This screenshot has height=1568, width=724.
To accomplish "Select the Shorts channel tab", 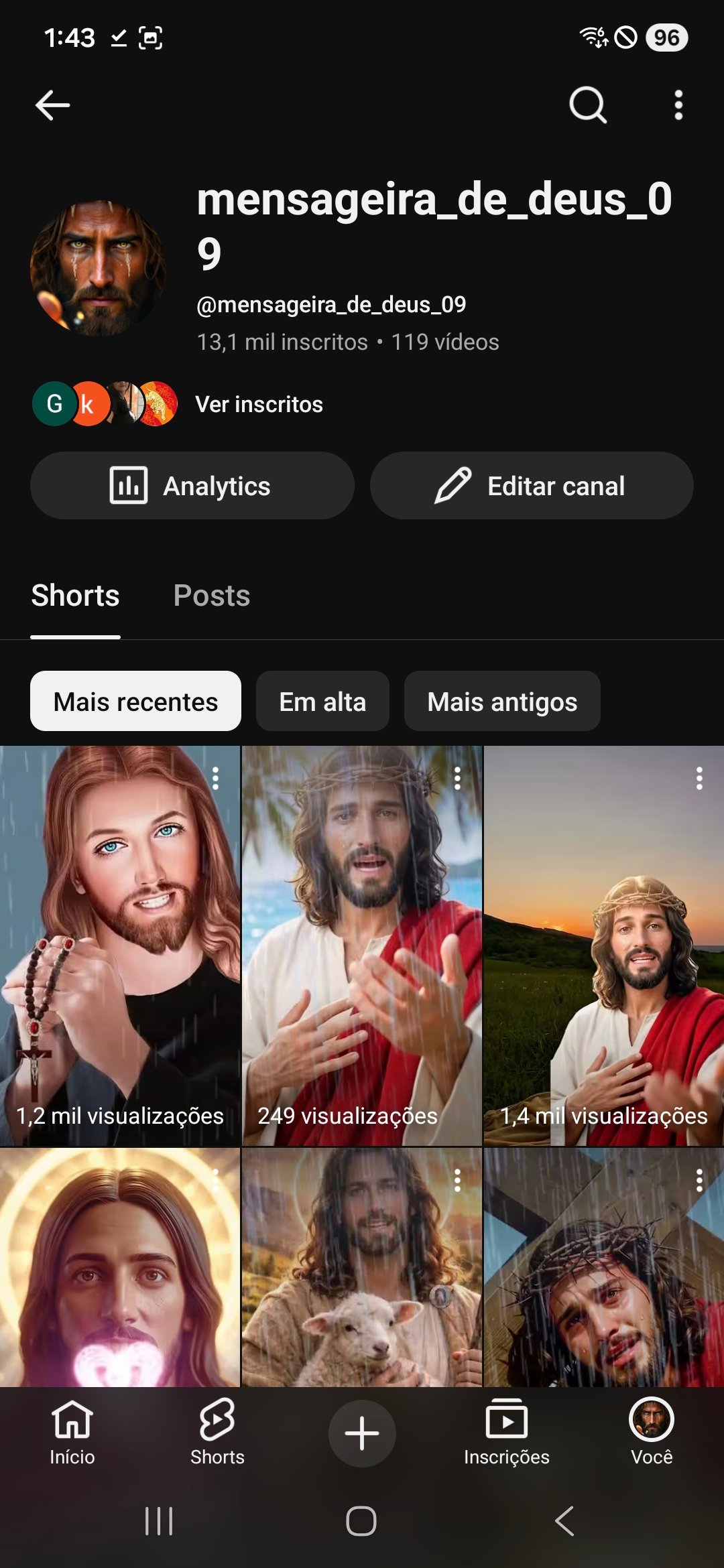I will coord(75,596).
